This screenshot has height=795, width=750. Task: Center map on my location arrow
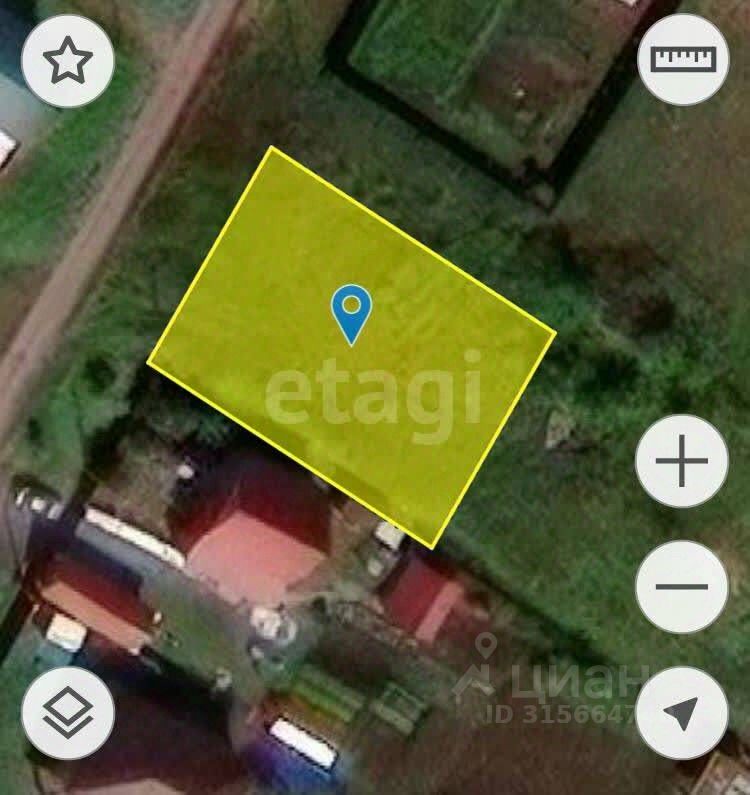coord(682,712)
